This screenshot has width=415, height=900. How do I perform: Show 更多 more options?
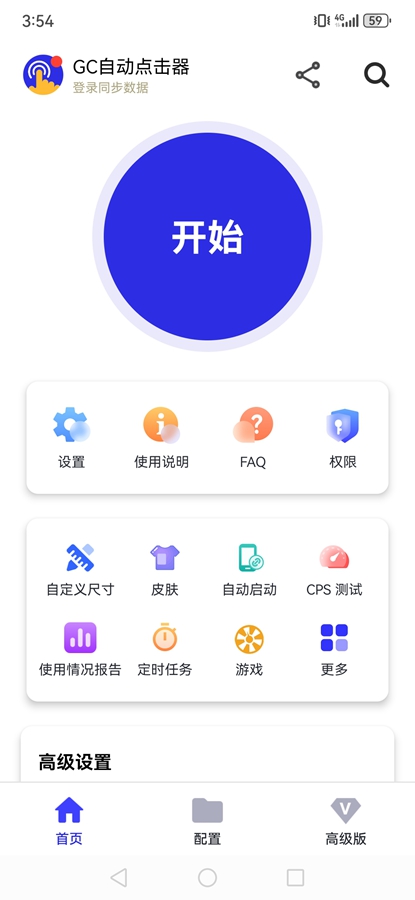pyautogui.click(x=334, y=649)
